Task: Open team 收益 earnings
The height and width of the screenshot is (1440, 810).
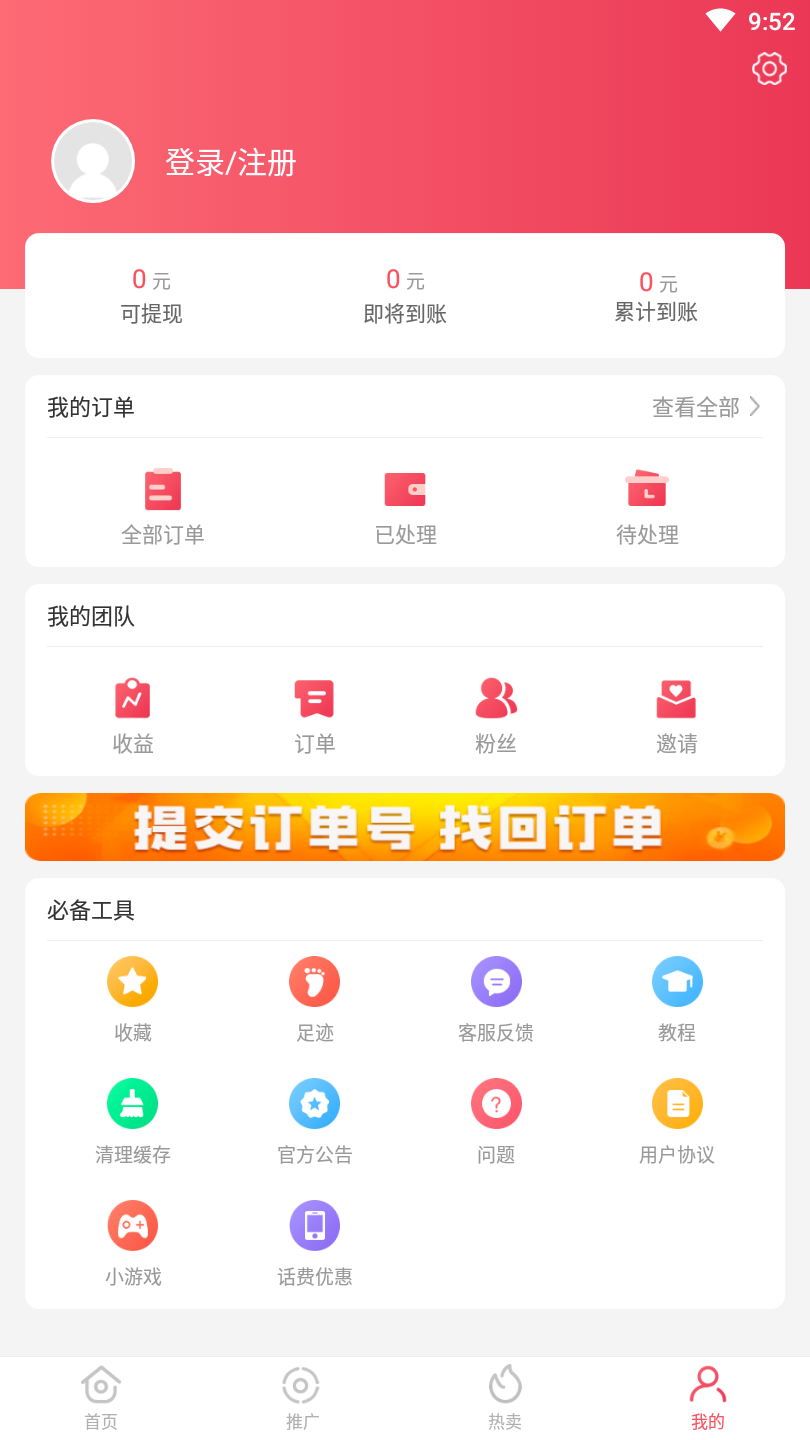Action: pos(133,716)
